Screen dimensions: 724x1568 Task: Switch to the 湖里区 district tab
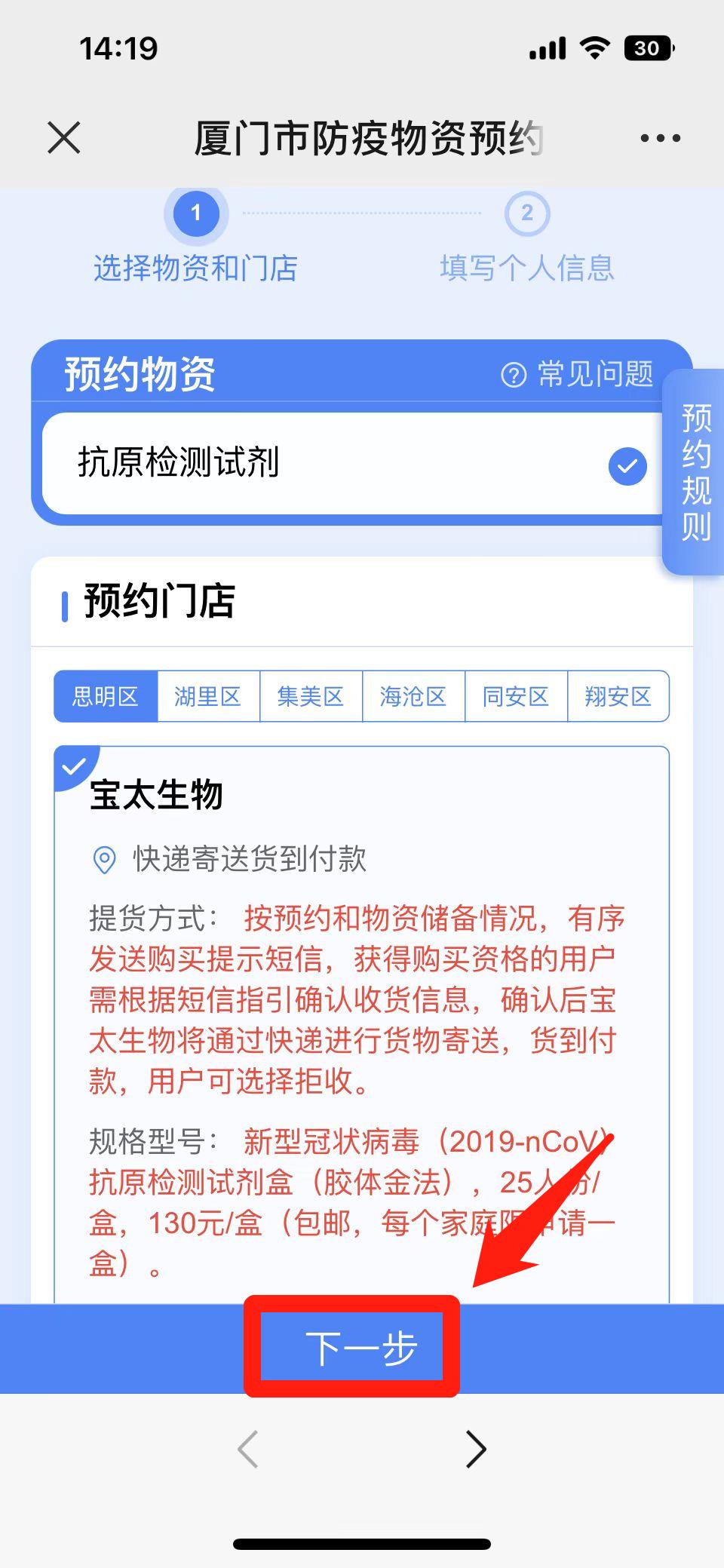208,697
